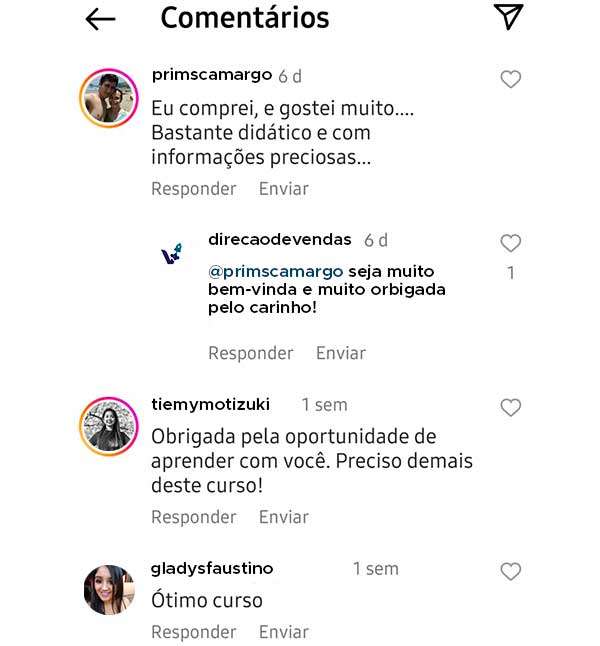Choose Enviar under gladysfaustino's comment
This screenshot has height=646, width=600.
coord(283,632)
